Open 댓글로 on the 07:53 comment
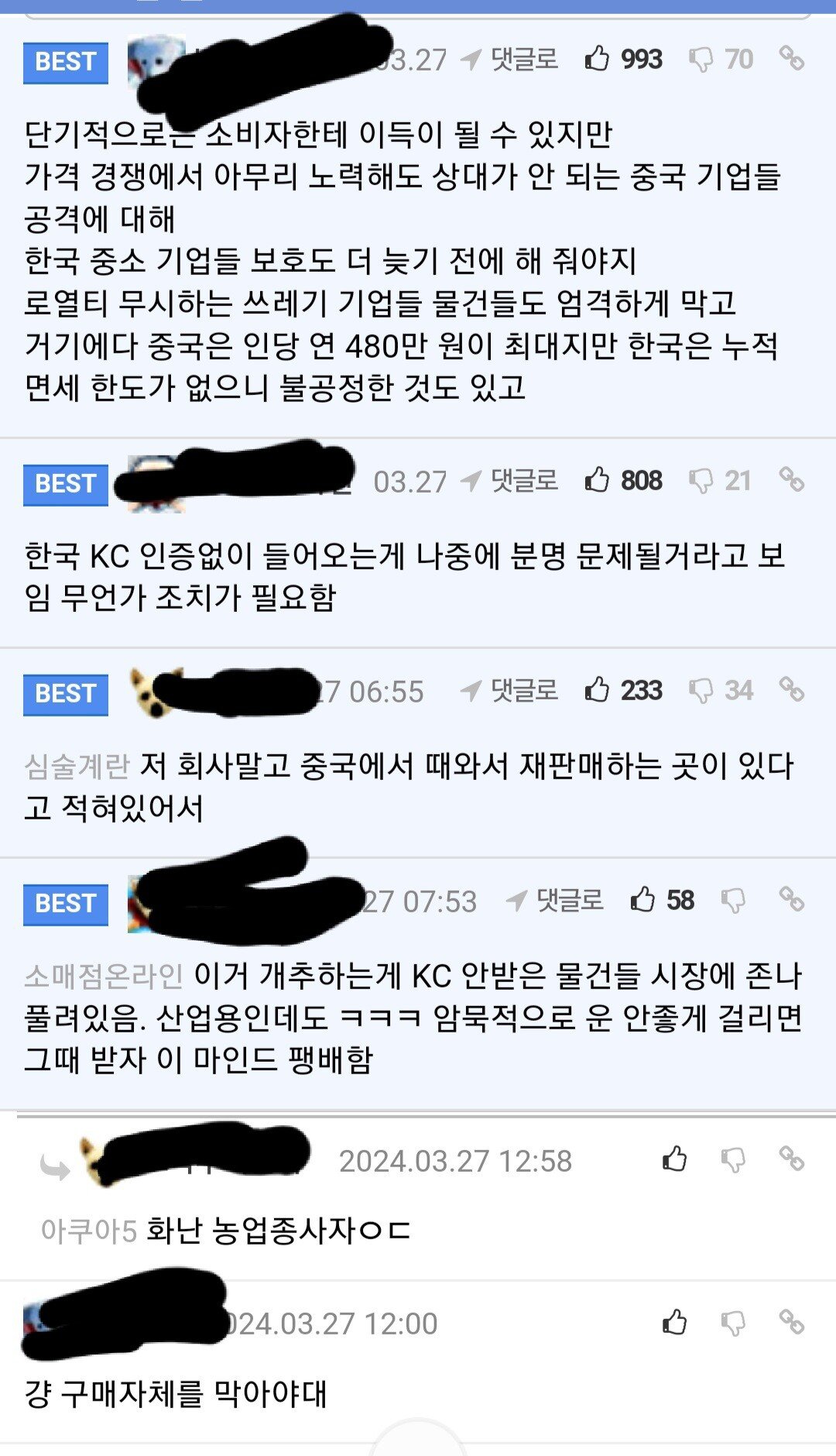The width and height of the screenshot is (836, 1456). click(556, 900)
